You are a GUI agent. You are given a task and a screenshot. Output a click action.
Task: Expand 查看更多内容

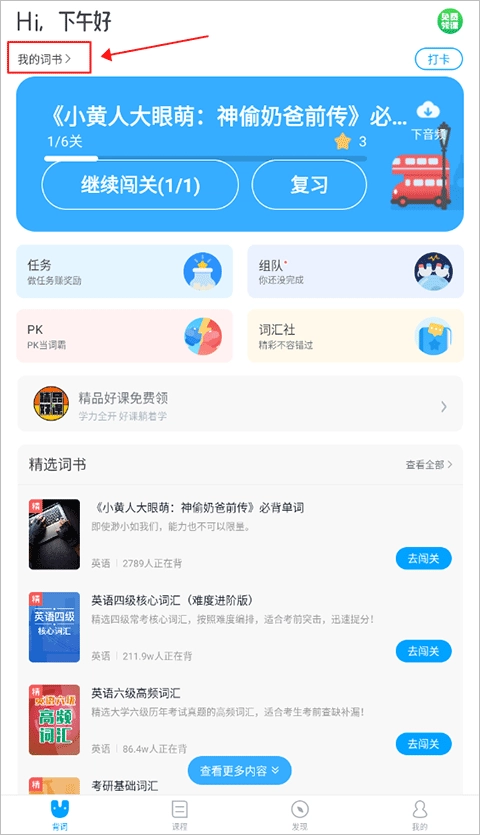[240, 771]
